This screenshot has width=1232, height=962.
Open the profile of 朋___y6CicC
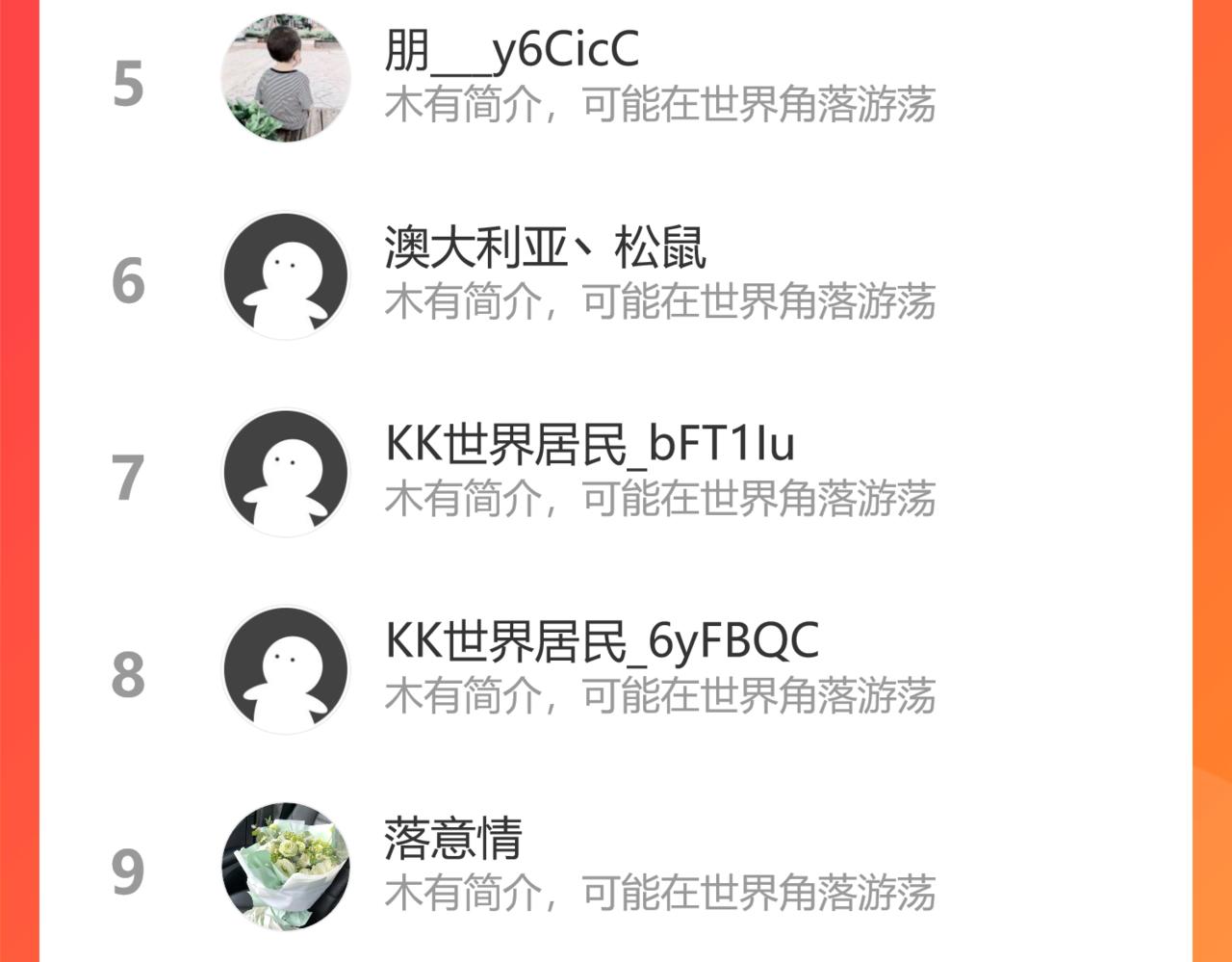(616, 79)
